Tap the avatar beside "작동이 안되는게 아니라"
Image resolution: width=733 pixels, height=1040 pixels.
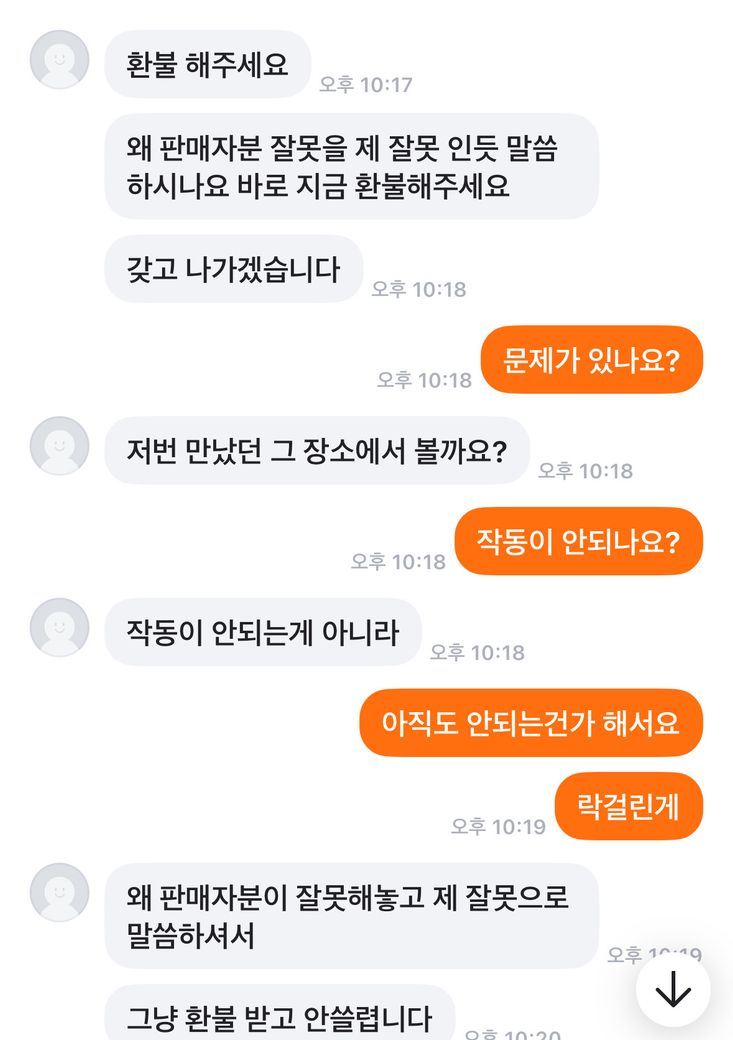click(x=60, y=628)
